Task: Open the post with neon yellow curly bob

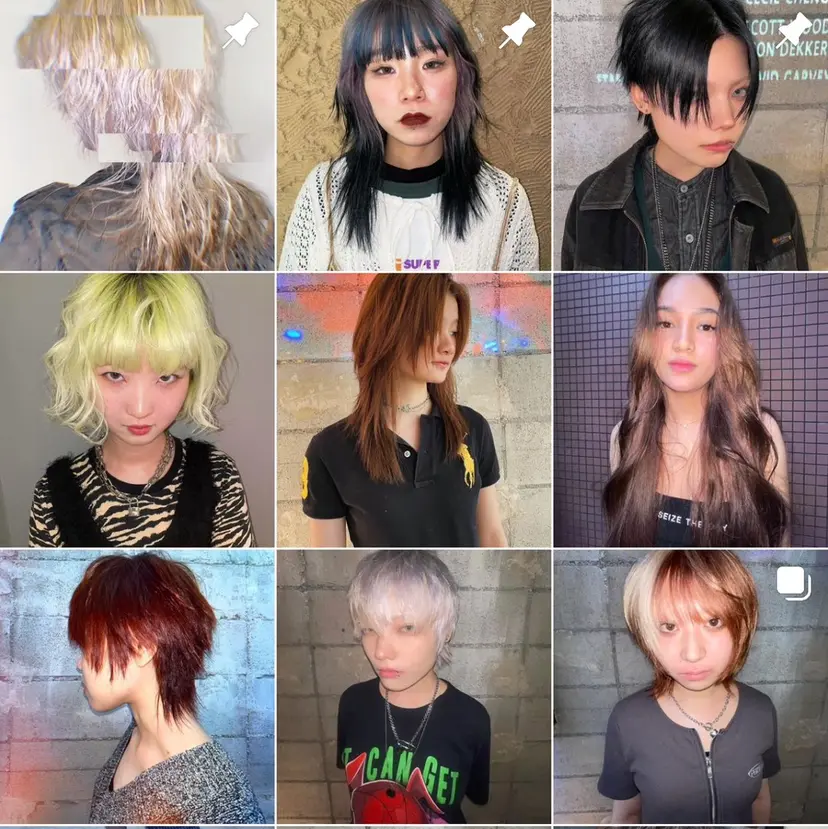Action: (x=137, y=410)
